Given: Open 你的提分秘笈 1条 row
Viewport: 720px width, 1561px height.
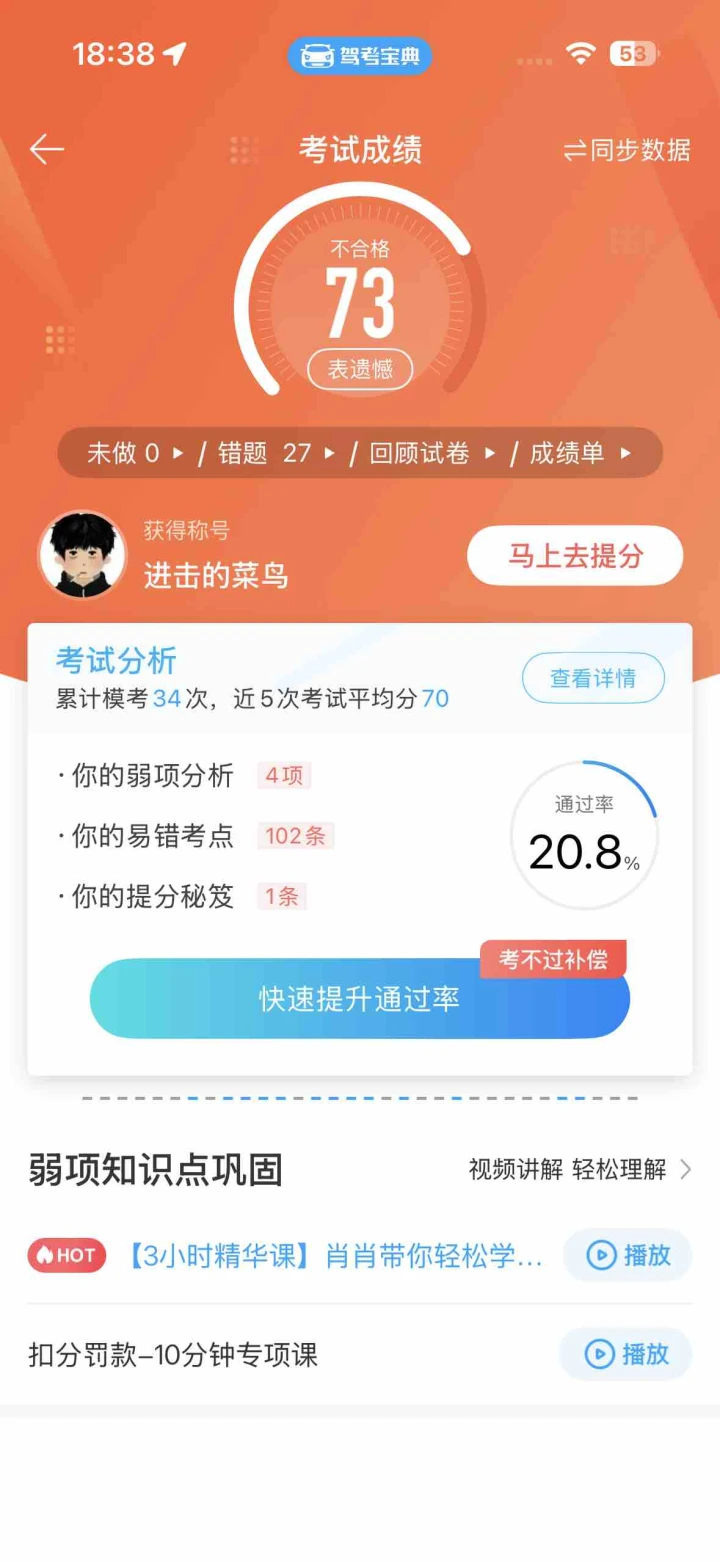Looking at the screenshot, I should pyautogui.click(x=182, y=896).
